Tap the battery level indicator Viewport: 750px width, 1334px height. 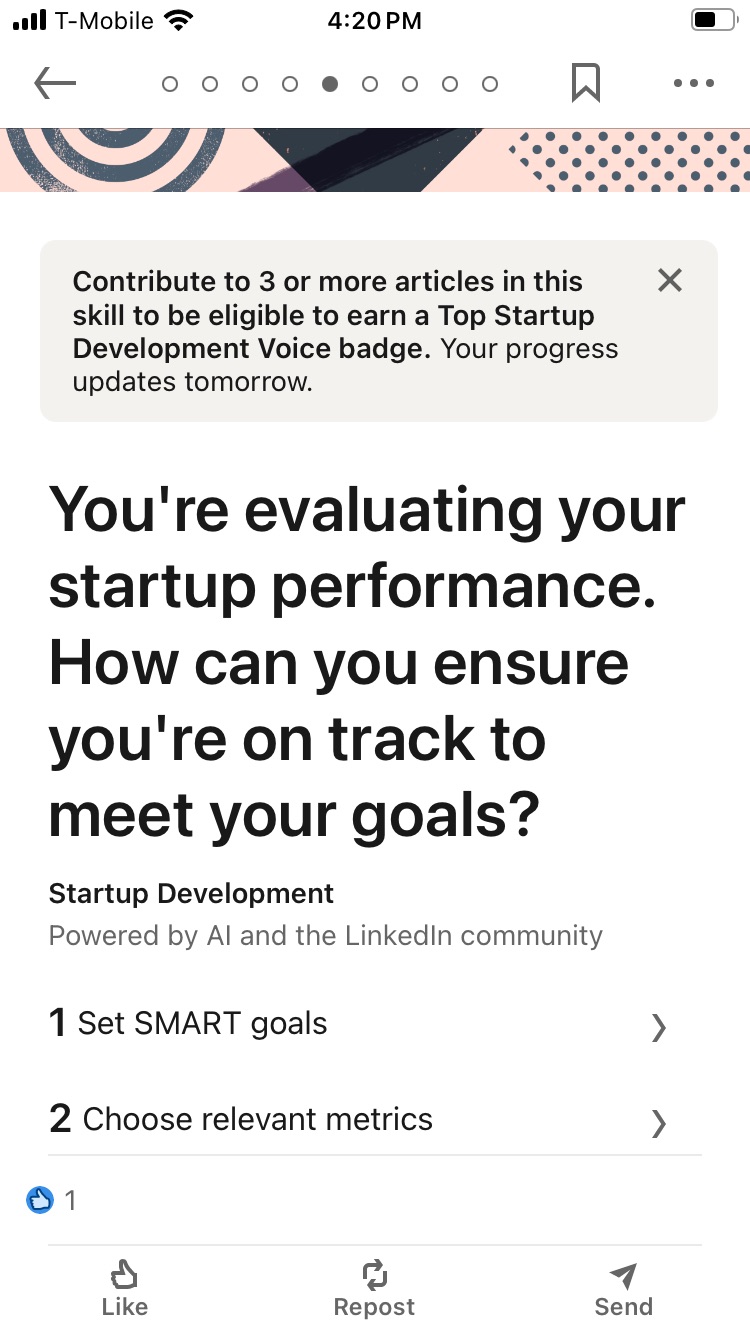tap(712, 17)
